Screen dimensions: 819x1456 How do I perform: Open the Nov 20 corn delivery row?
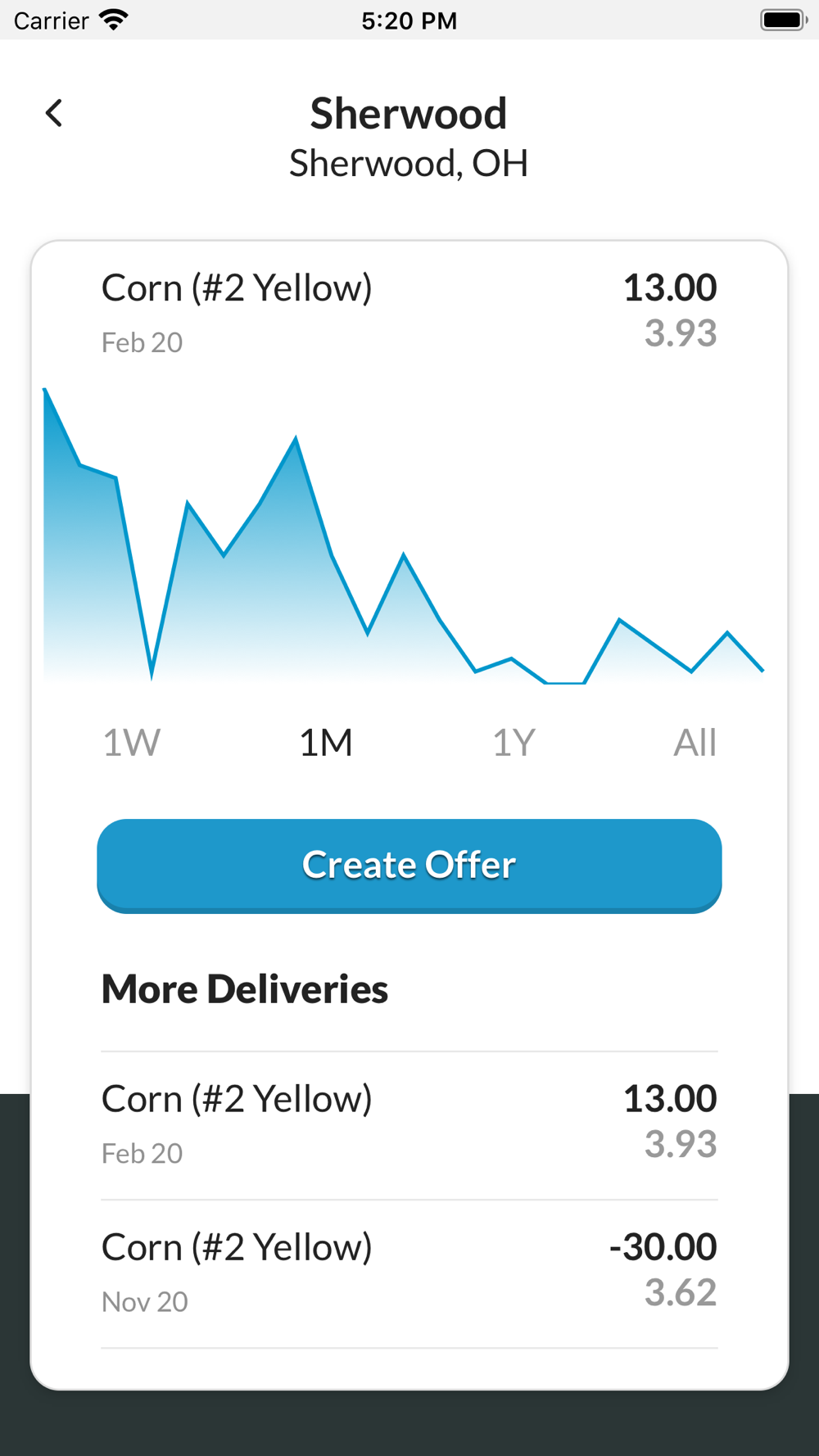409,1274
